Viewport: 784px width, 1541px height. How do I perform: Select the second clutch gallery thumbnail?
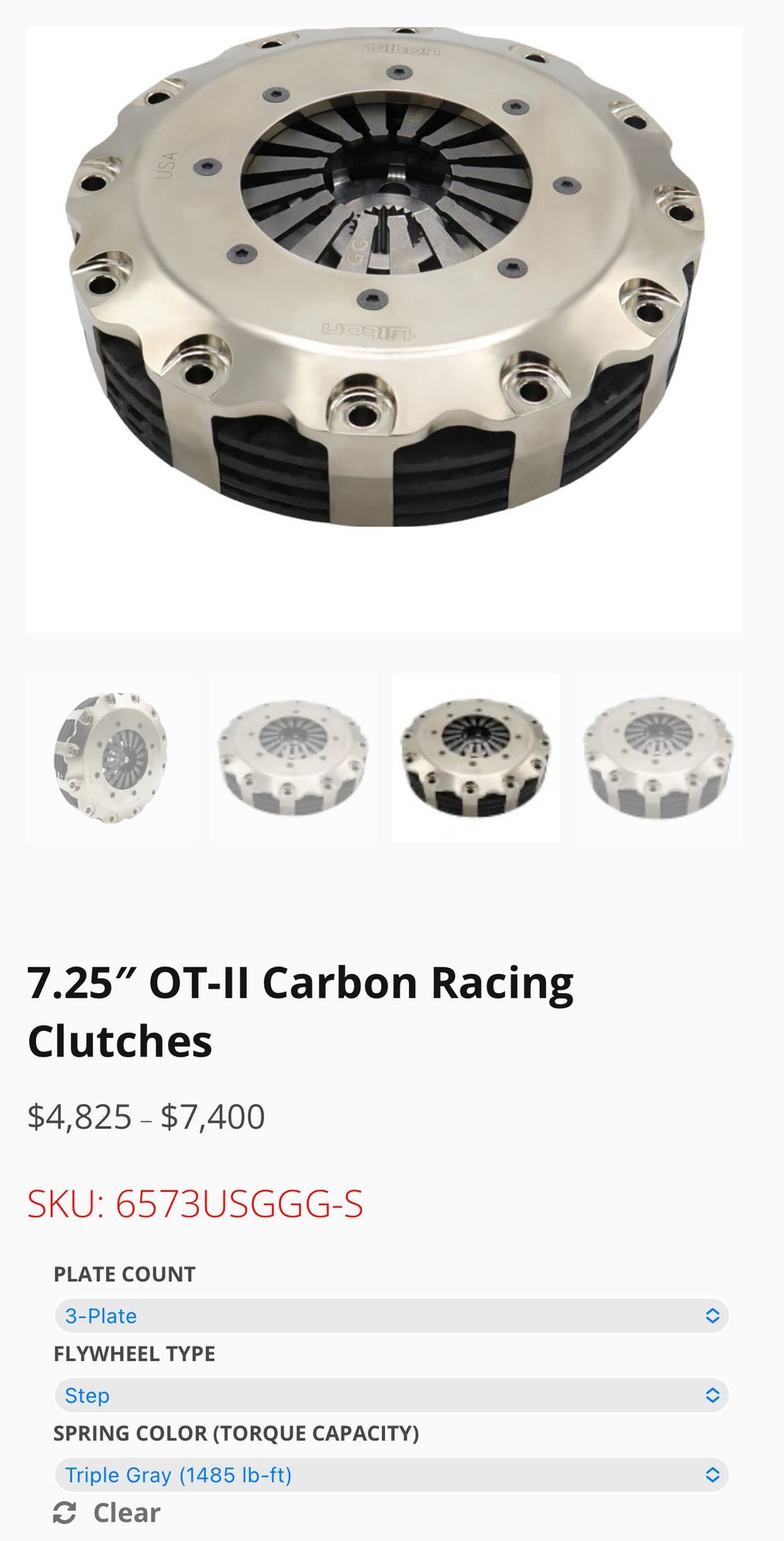[x=293, y=757]
